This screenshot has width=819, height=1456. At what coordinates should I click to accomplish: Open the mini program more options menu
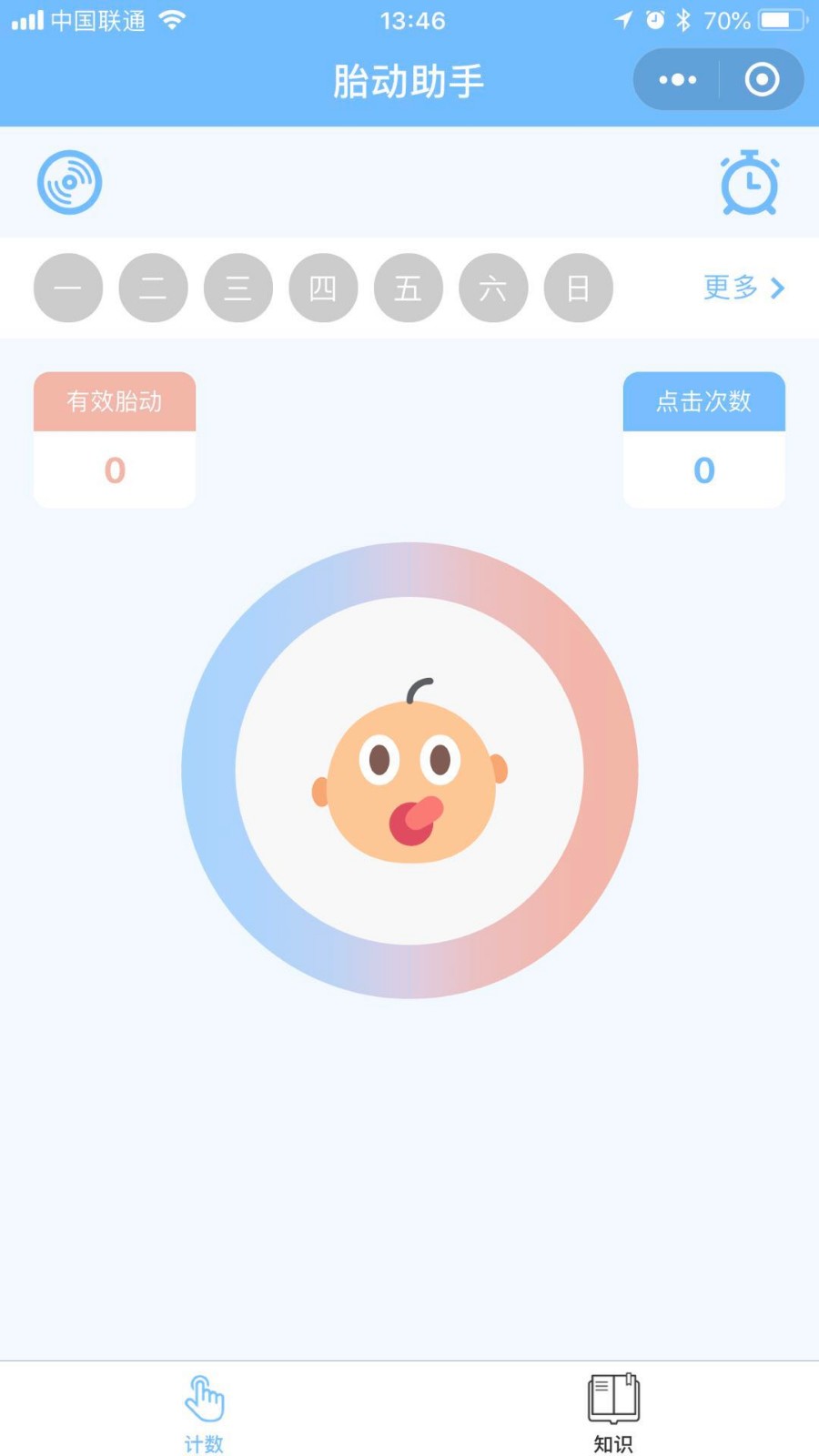tap(678, 80)
